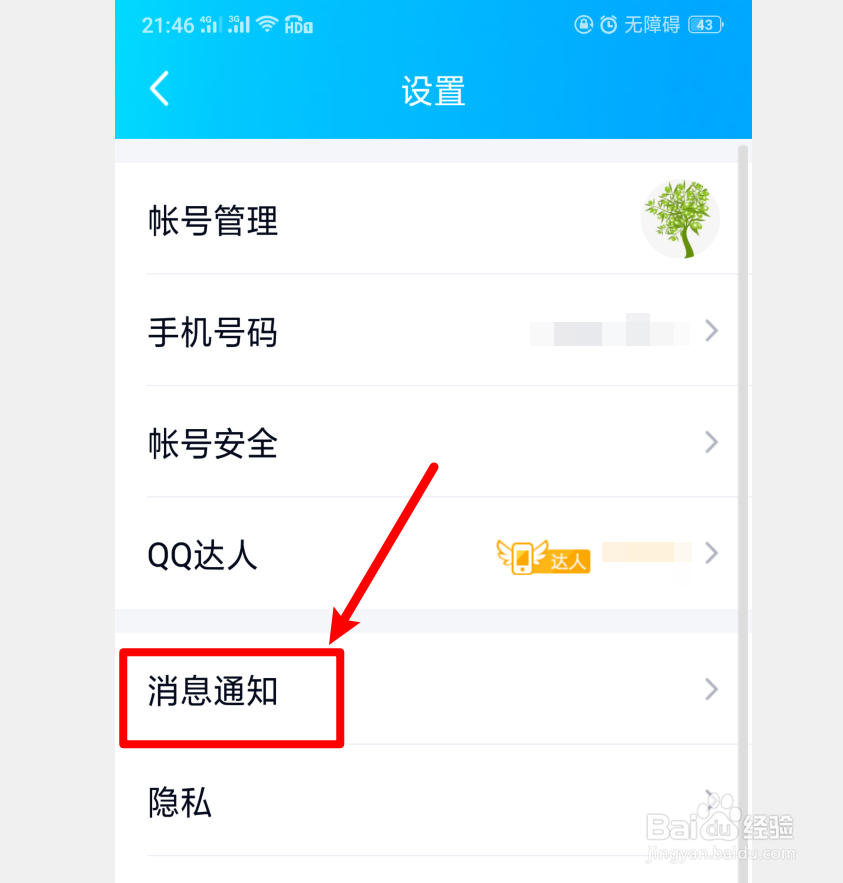This screenshot has width=843, height=883.
Task: Tap the battery level indicator showing 43
Action: tap(705, 24)
